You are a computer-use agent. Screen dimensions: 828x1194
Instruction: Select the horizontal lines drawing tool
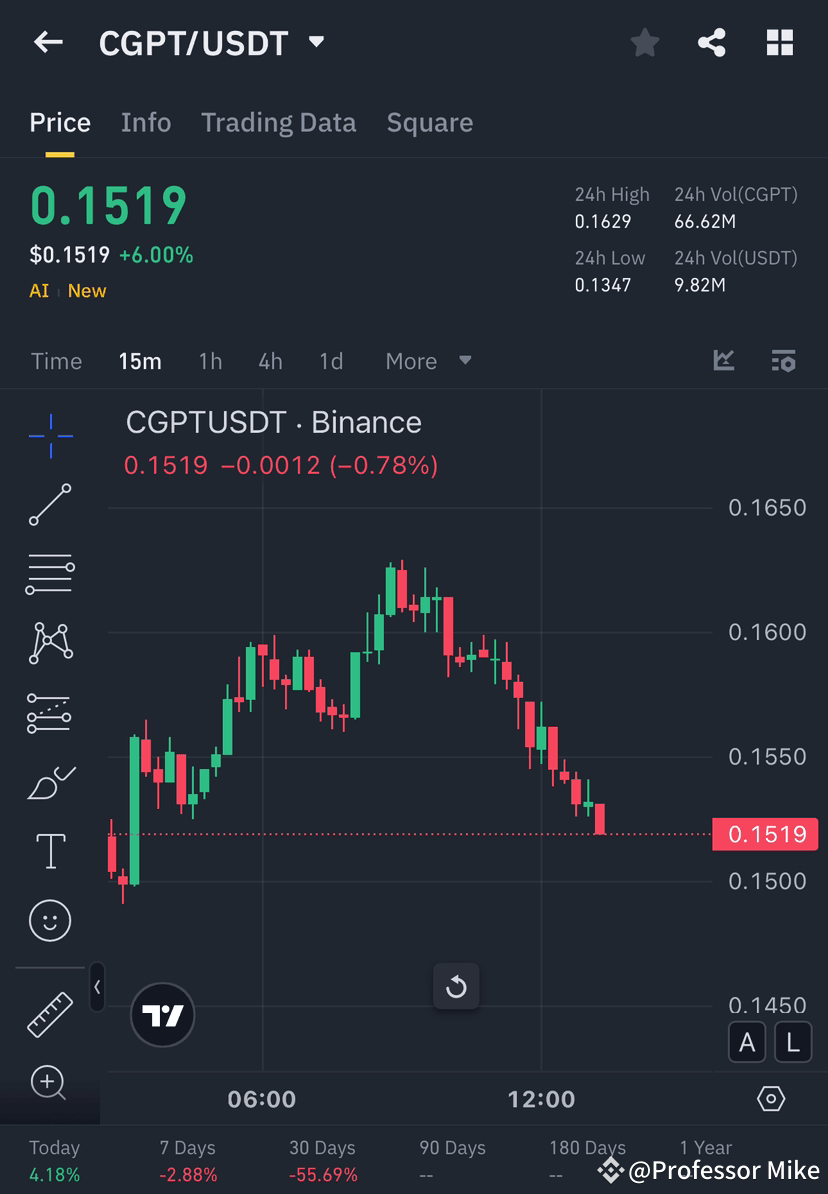pos(50,574)
